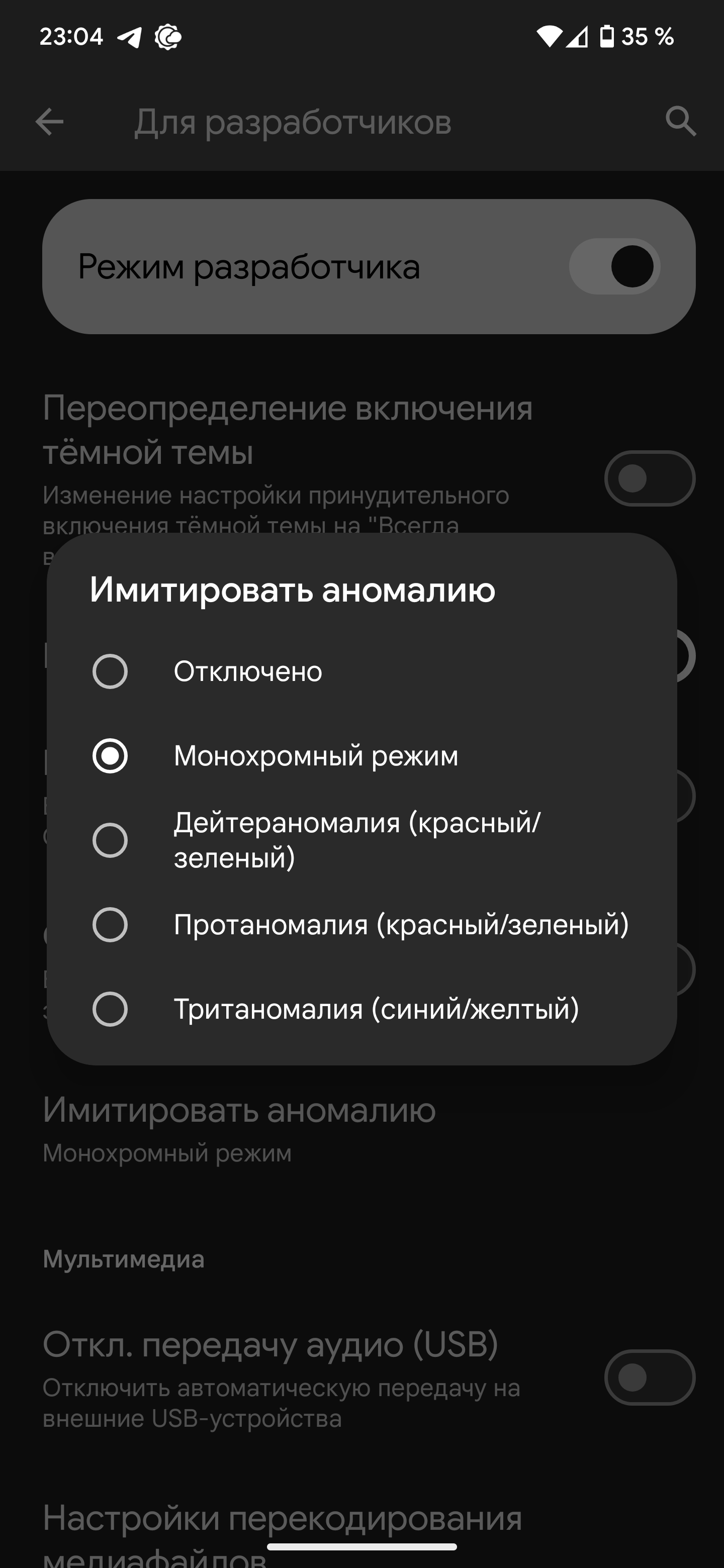
Task: Select Дейтераномалия (красный/зеленый)
Action: tap(361, 840)
